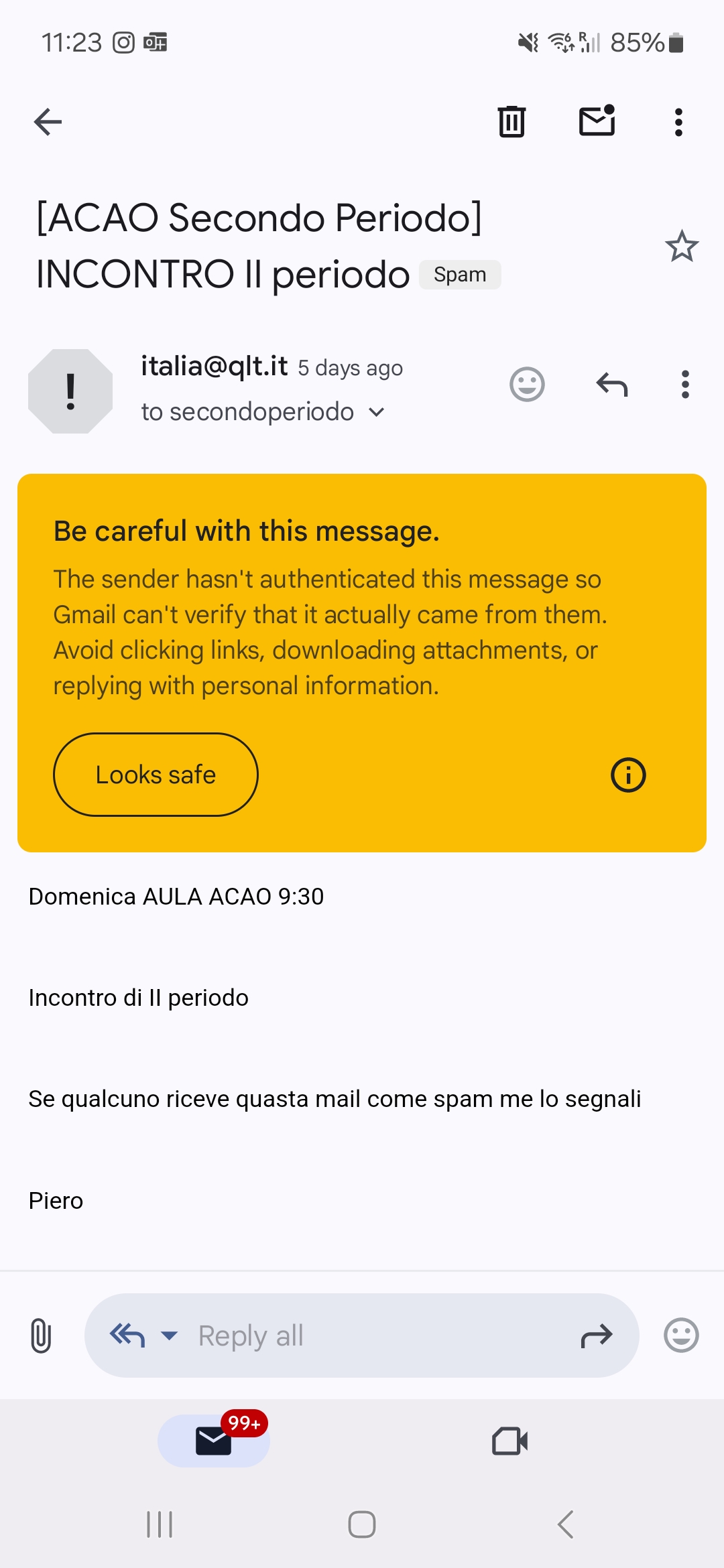Open the Spam label chip

(460, 275)
